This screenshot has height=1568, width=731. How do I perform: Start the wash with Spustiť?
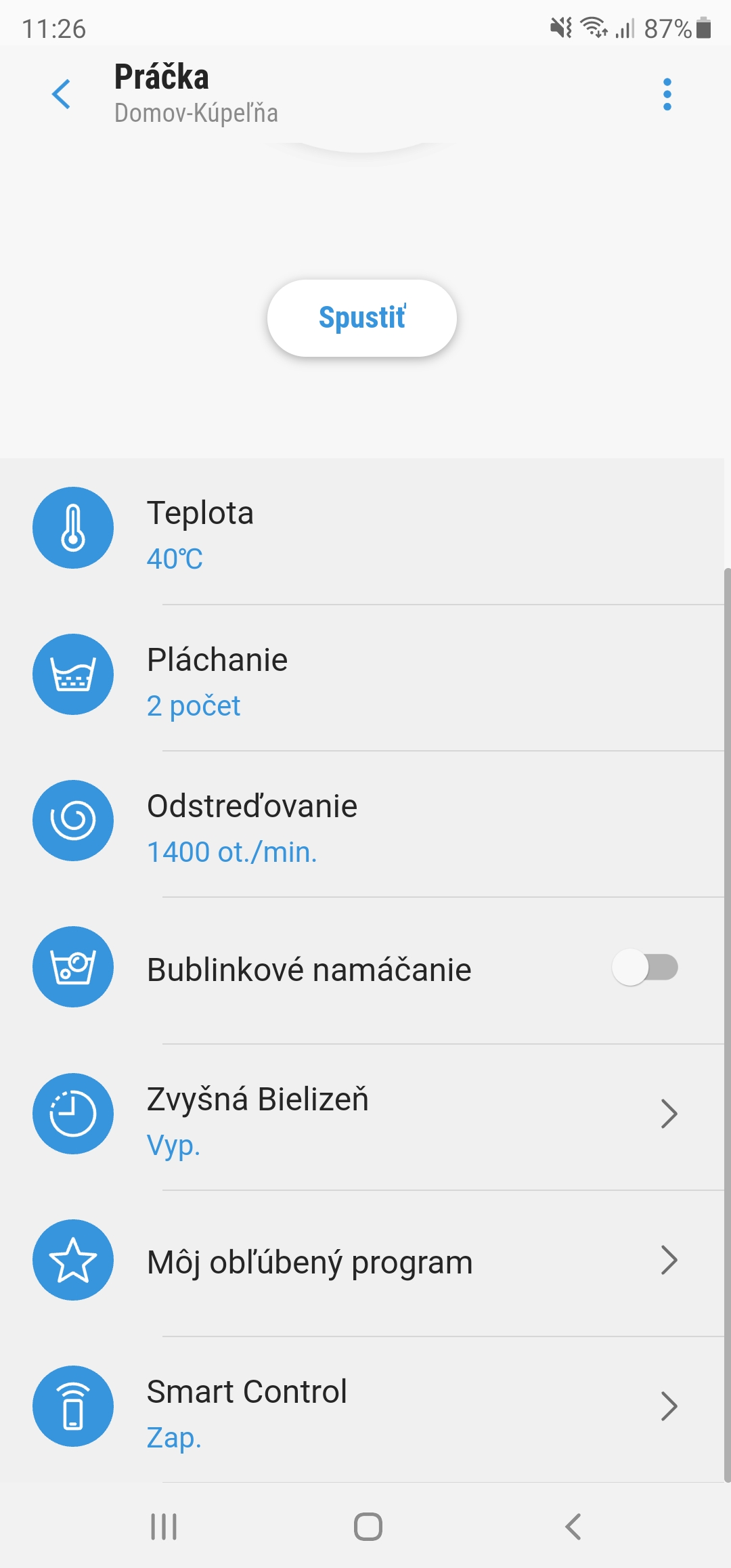coord(362,318)
